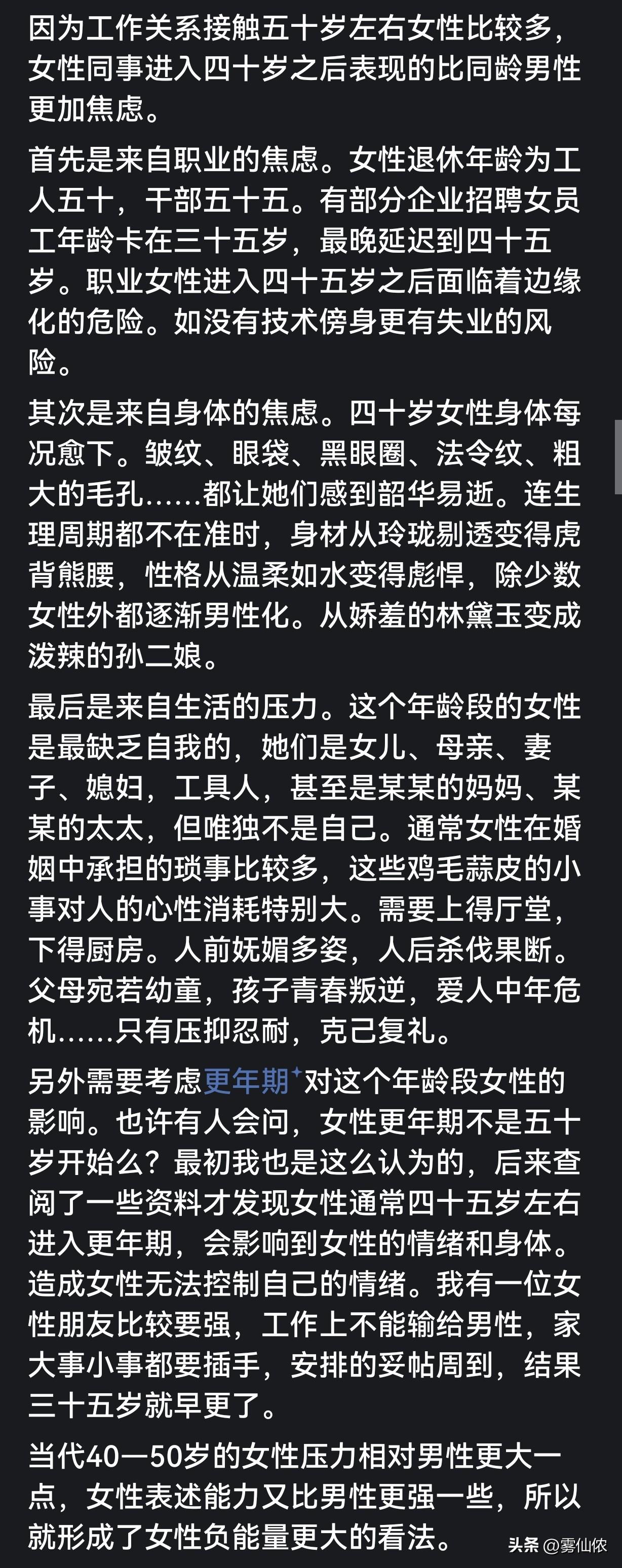Open the highlighted 更年期 keyword link

pyautogui.click(x=247, y=1082)
